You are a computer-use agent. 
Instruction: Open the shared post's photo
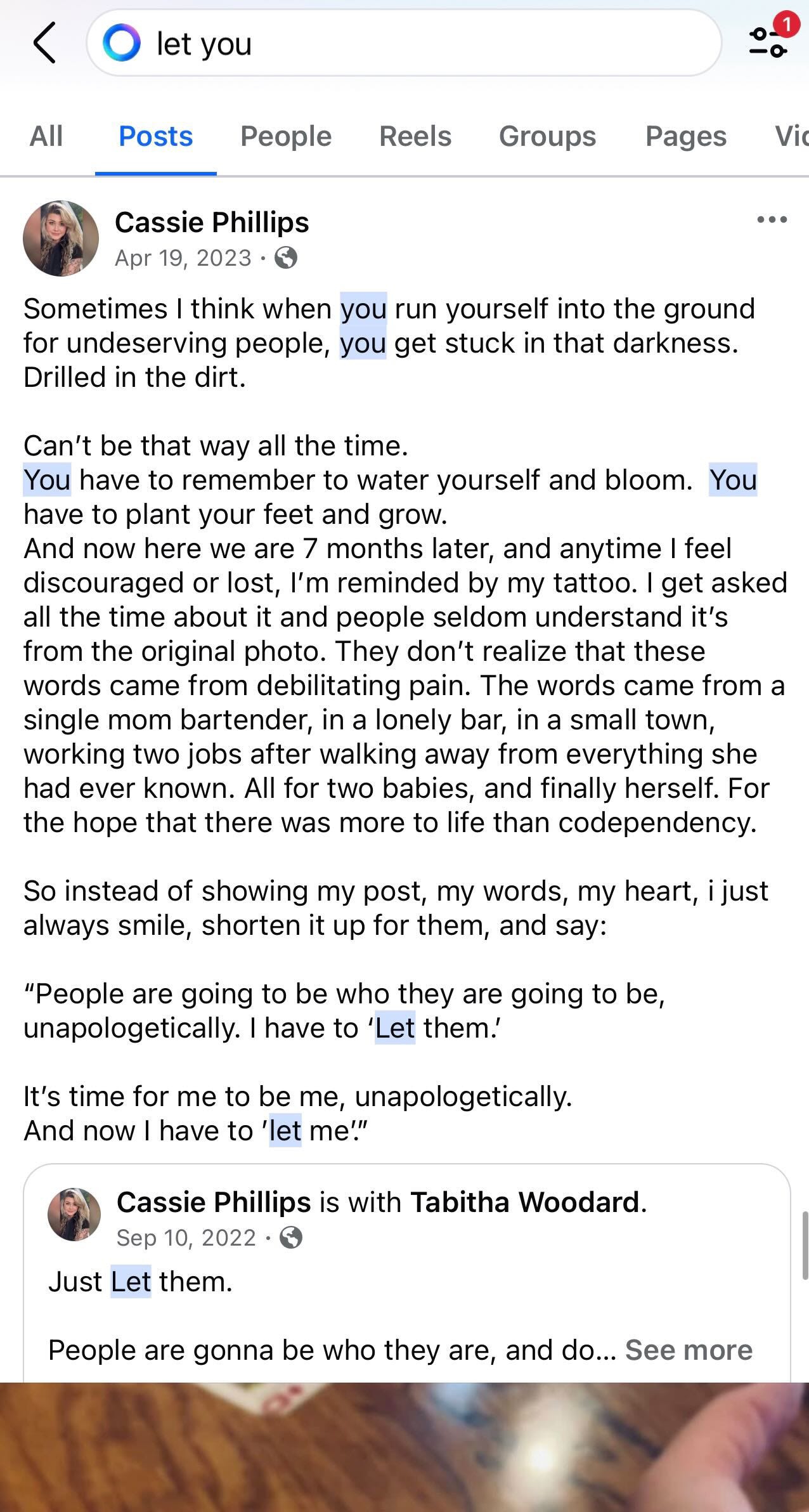pyautogui.click(x=404, y=1447)
